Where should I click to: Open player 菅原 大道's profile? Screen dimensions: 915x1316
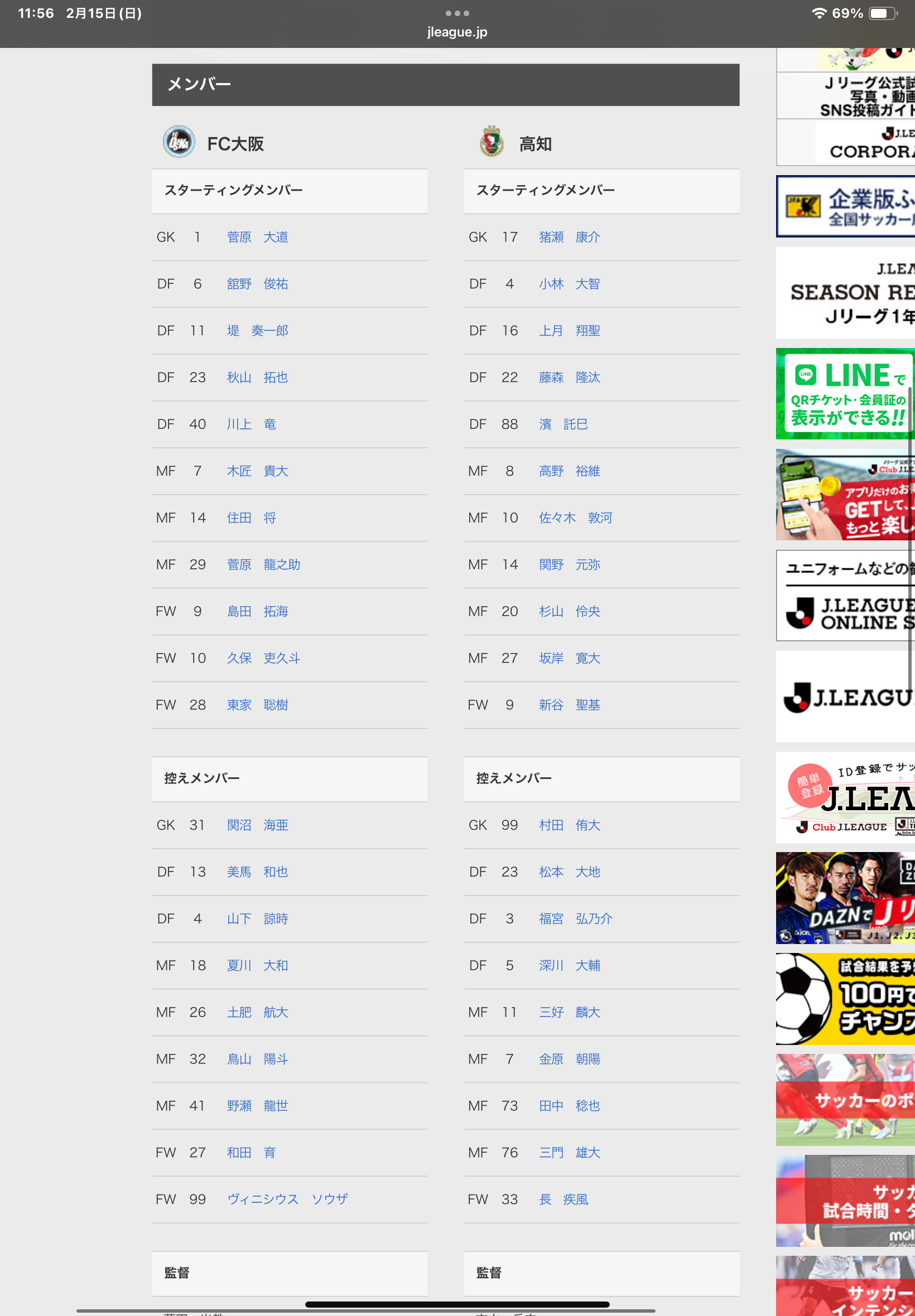pos(257,237)
